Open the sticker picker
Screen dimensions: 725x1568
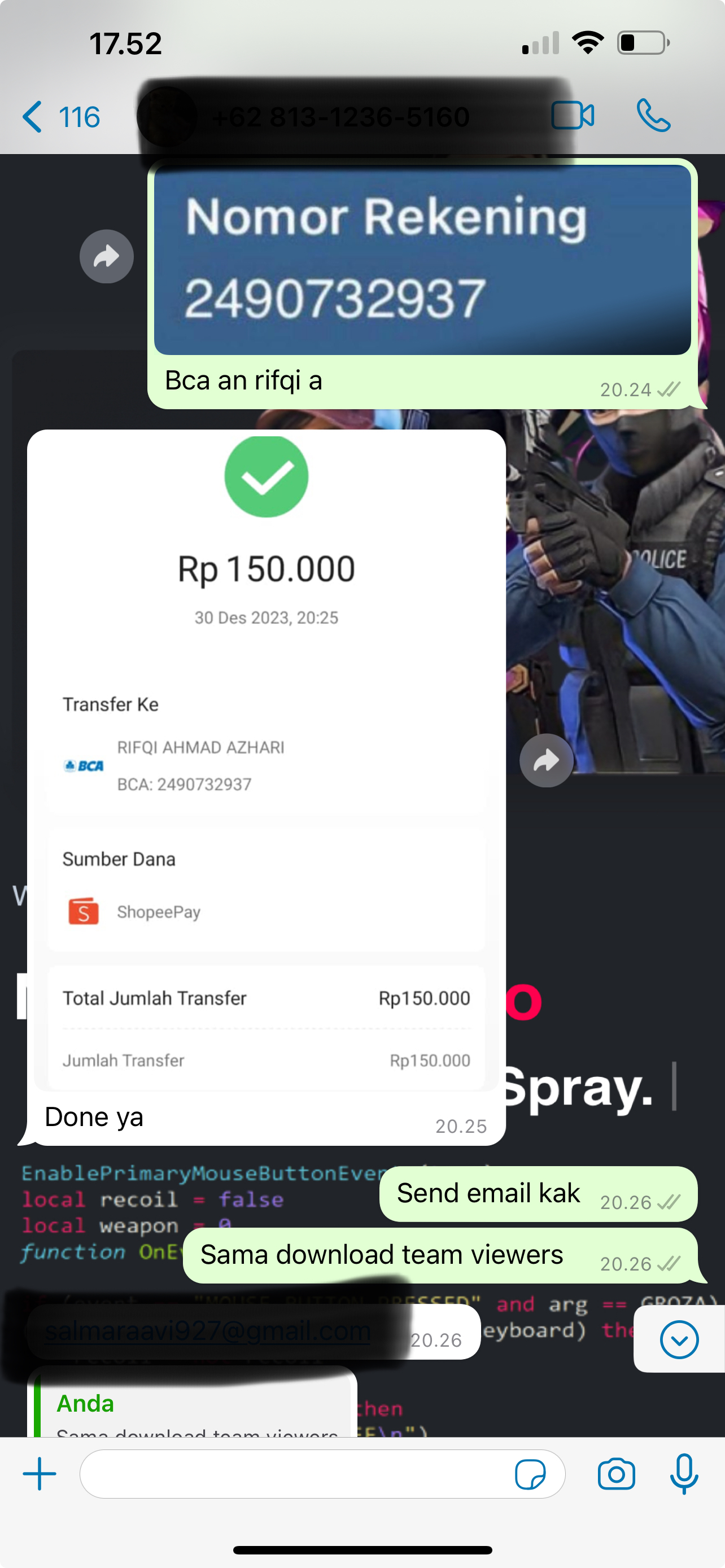(x=530, y=1474)
